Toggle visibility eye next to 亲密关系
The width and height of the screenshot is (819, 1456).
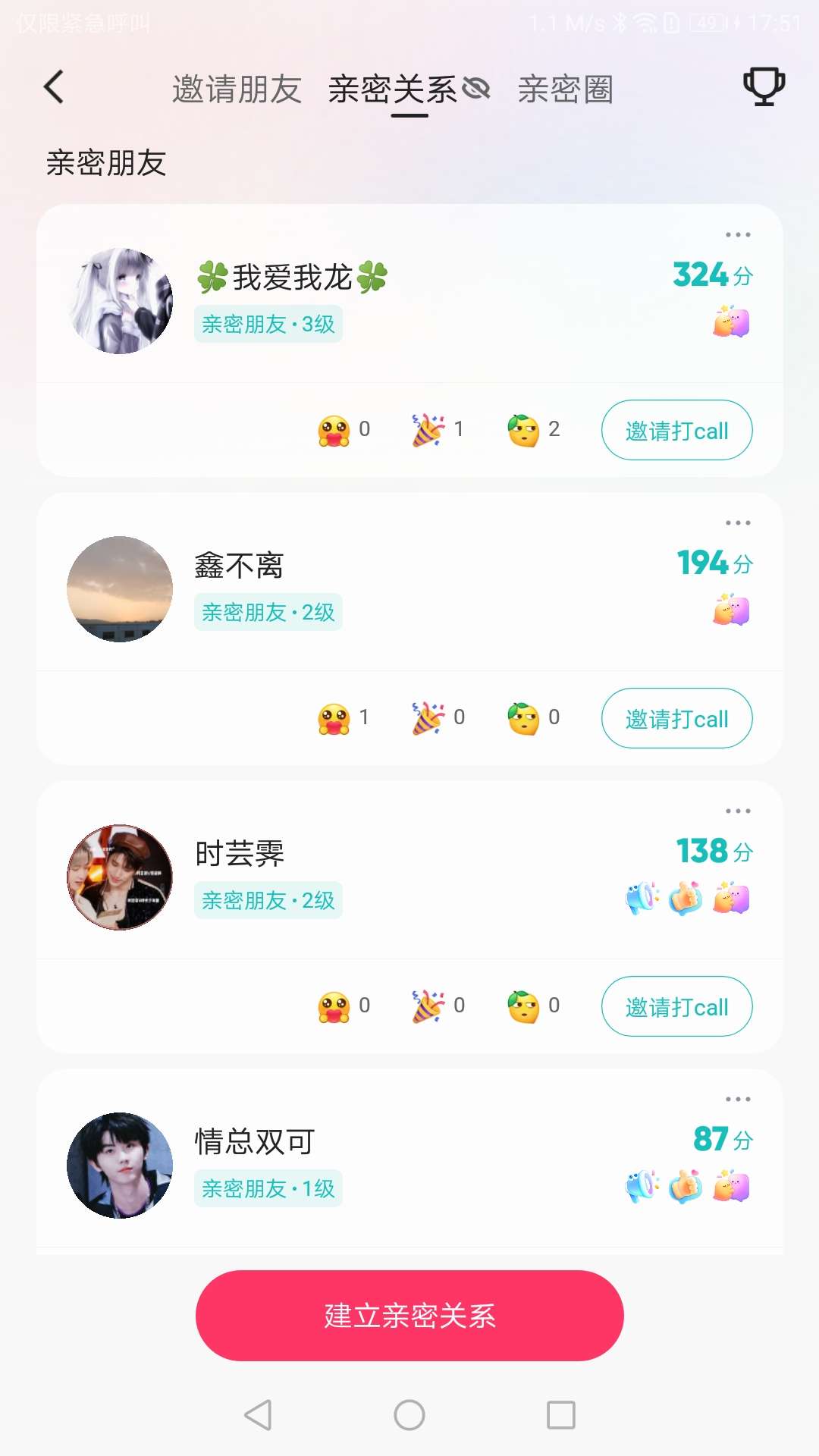coord(476,89)
